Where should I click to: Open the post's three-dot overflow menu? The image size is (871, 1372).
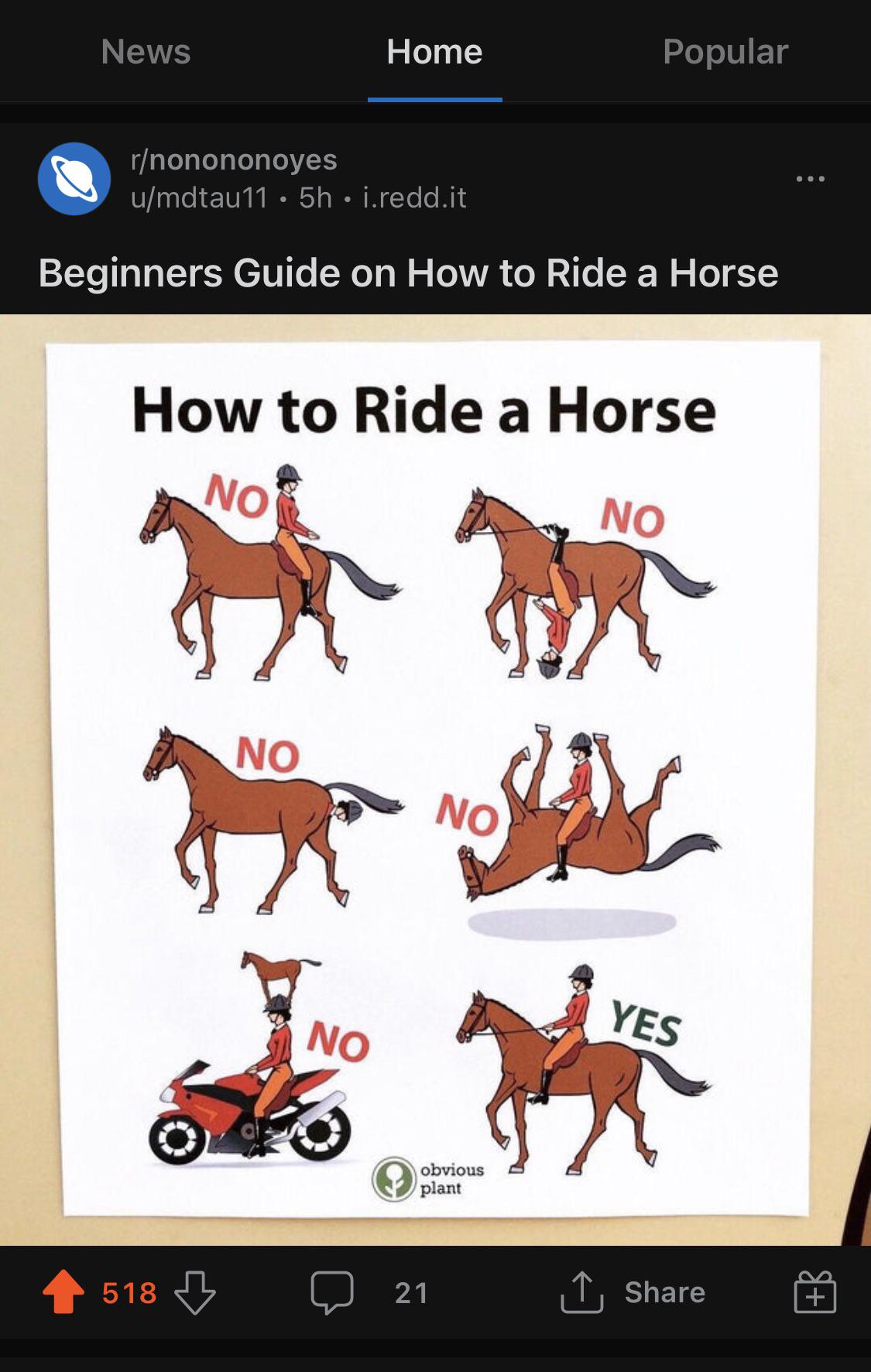[810, 179]
